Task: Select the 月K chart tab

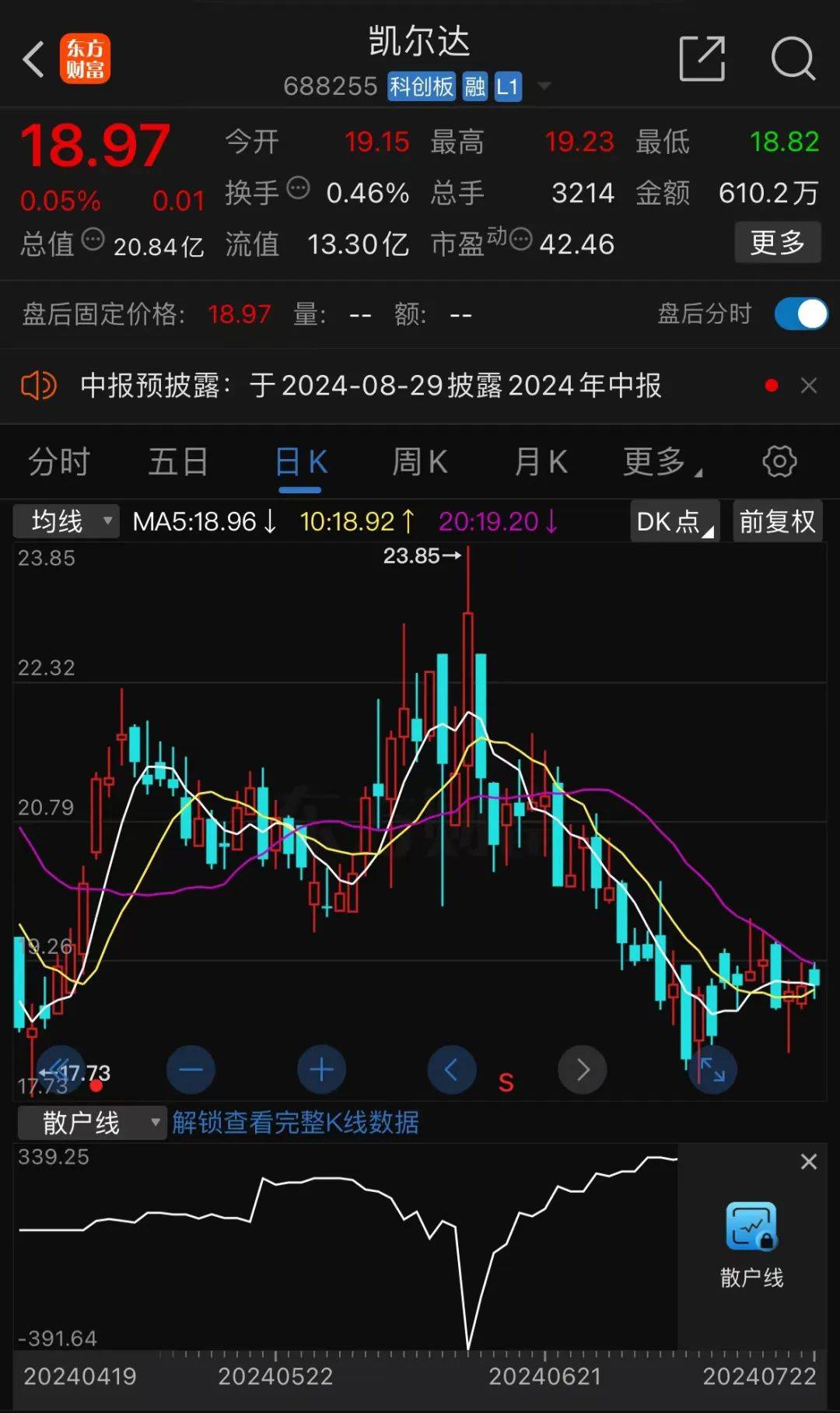Action: pyautogui.click(x=541, y=462)
